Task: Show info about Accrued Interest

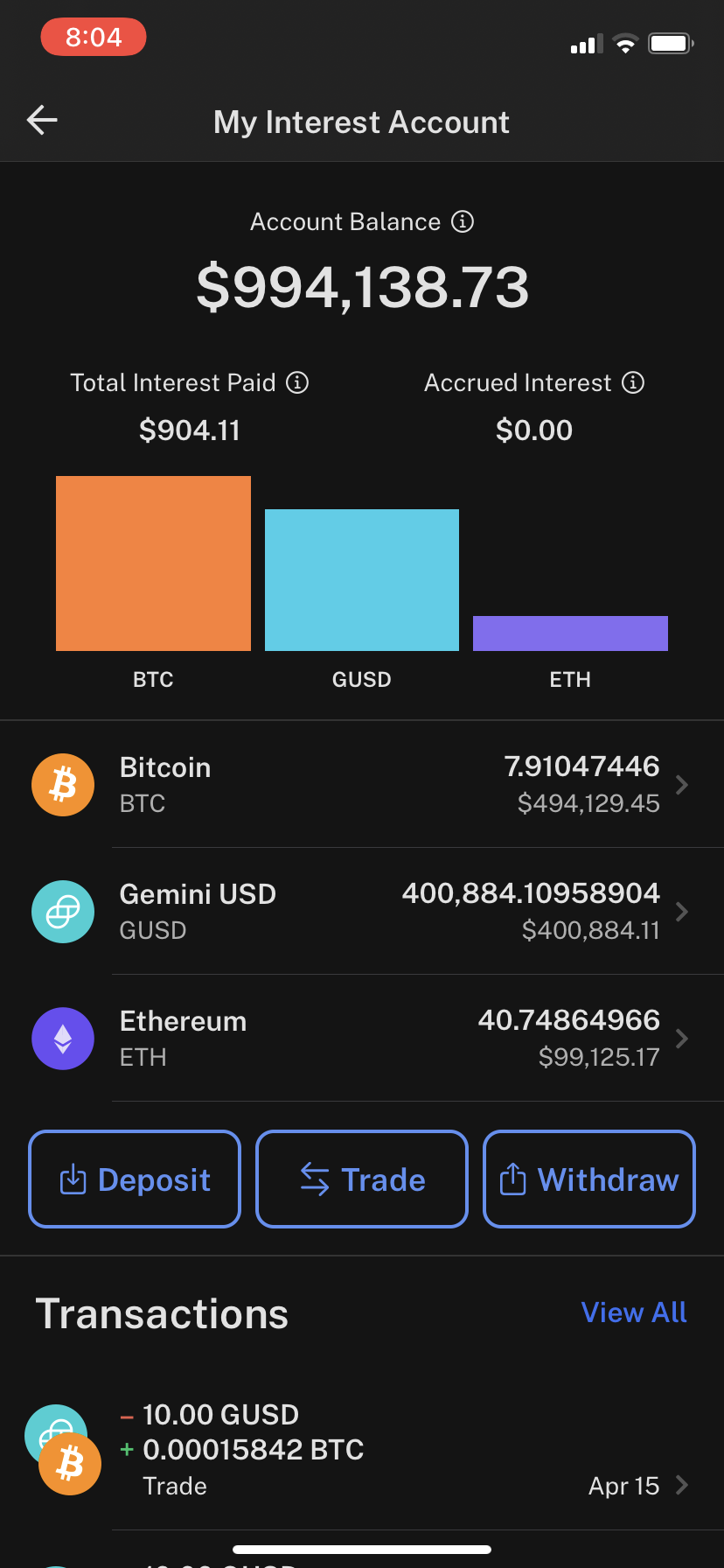Action: click(x=633, y=383)
